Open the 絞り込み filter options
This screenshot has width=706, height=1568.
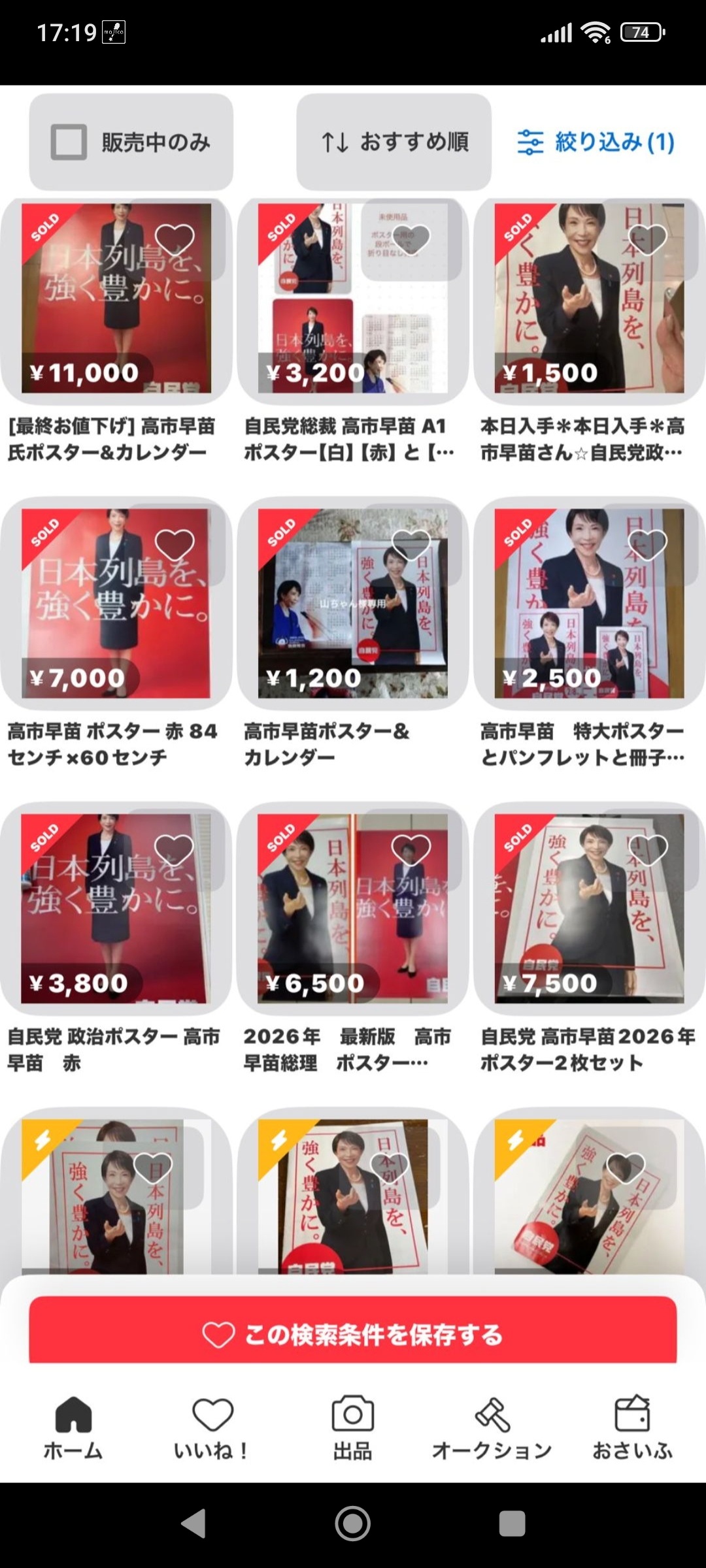click(596, 142)
